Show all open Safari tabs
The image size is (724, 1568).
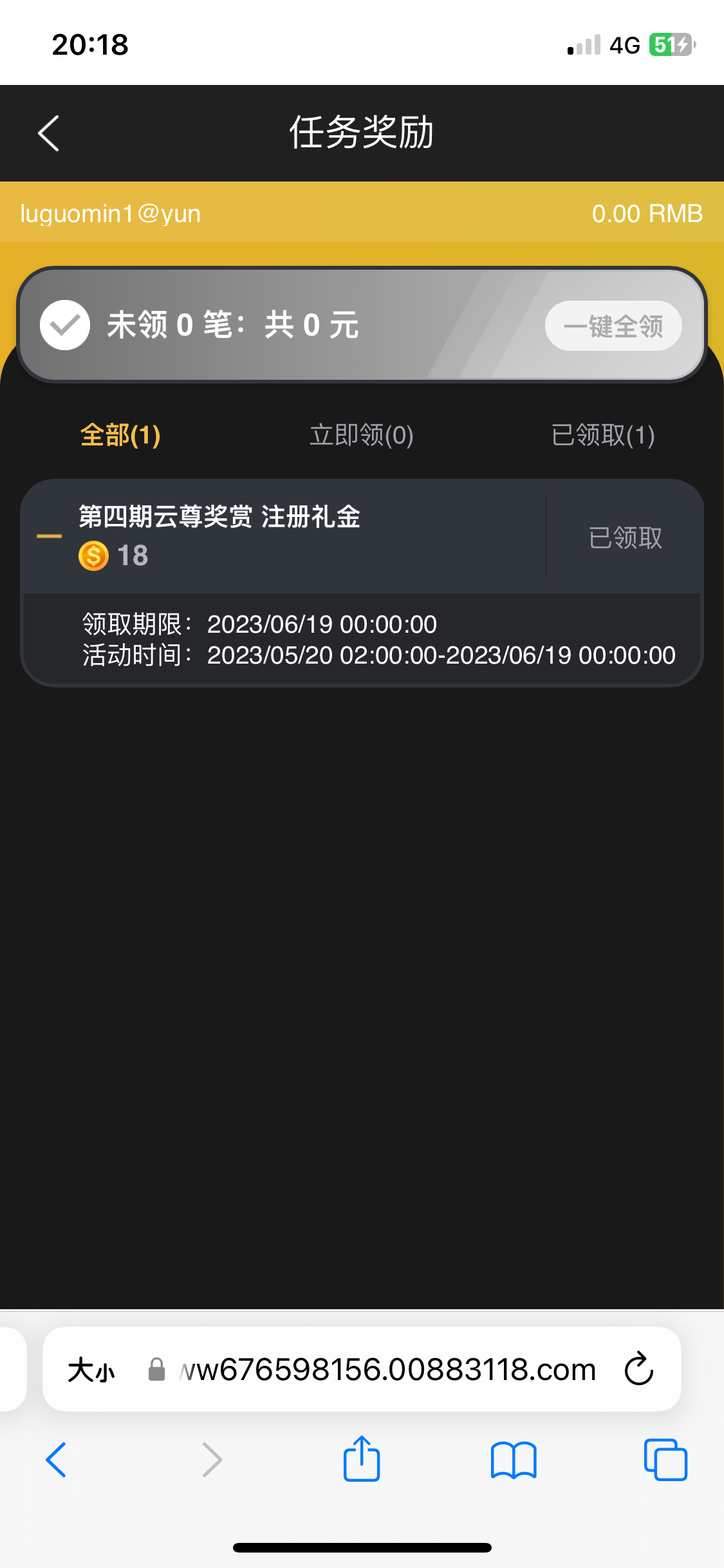point(665,1459)
